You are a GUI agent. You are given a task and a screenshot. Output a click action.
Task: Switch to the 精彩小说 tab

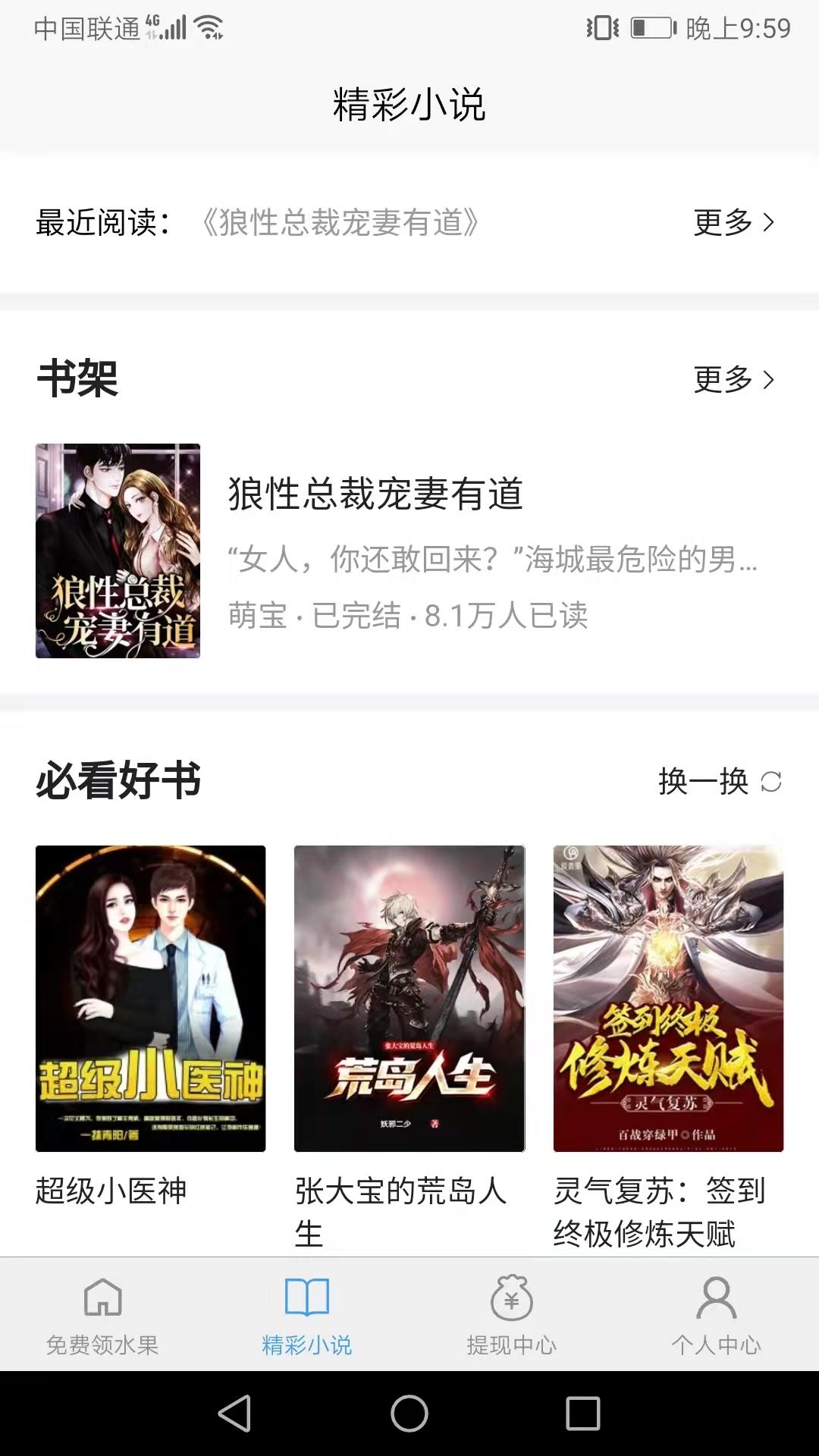click(306, 1316)
